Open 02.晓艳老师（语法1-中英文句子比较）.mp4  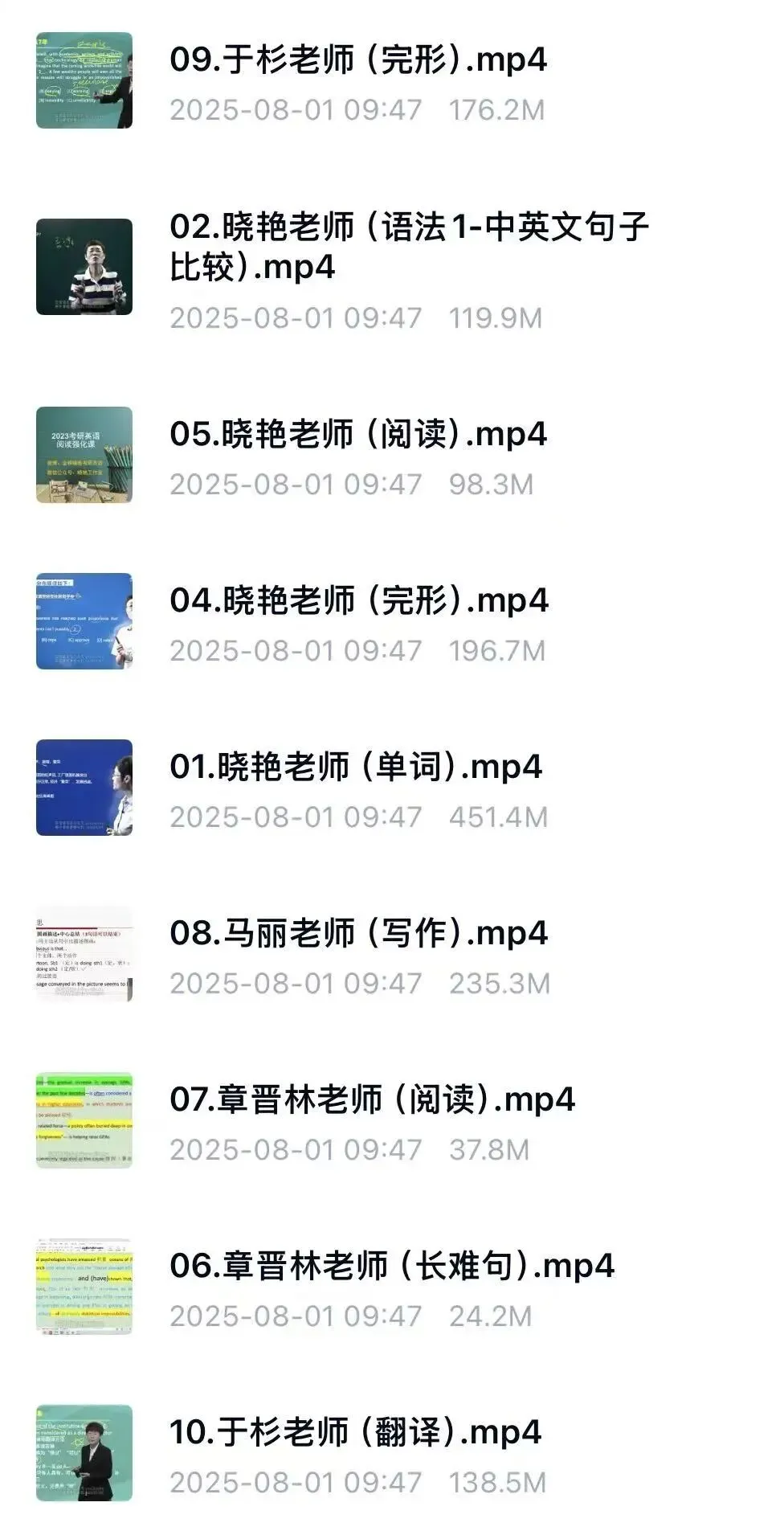pyautogui.click(x=392, y=267)
